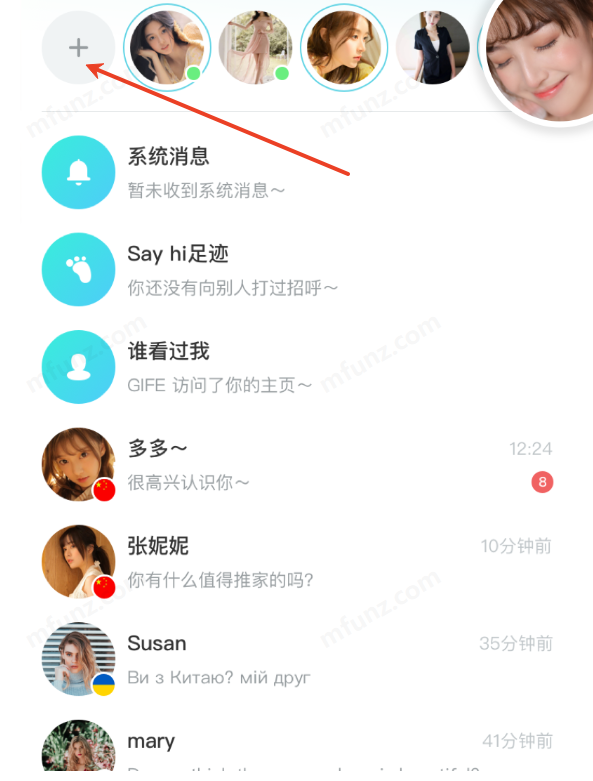
Task: Open the chat with 多多~
Action: coord(297,464)
